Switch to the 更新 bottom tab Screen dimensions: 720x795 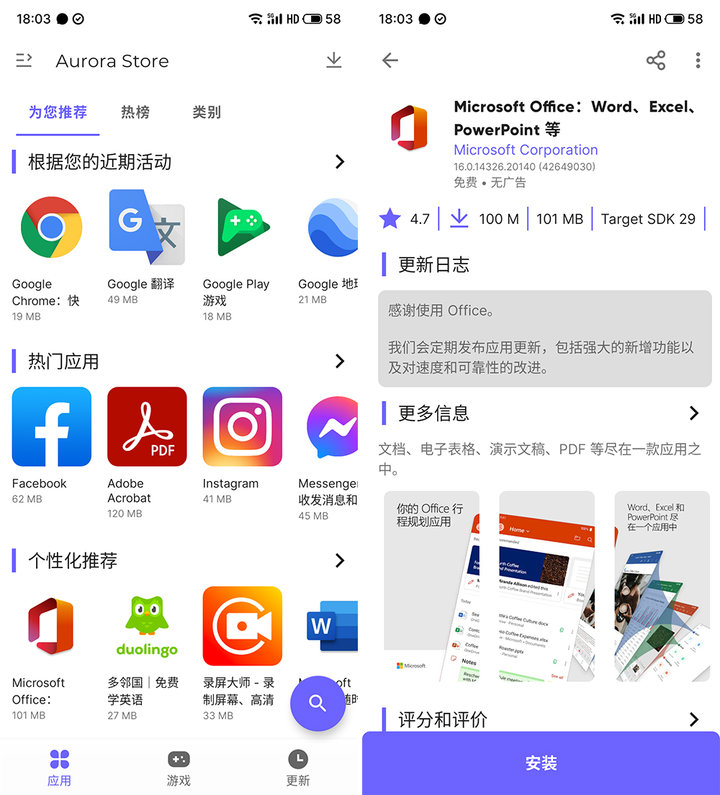point(297,768)
